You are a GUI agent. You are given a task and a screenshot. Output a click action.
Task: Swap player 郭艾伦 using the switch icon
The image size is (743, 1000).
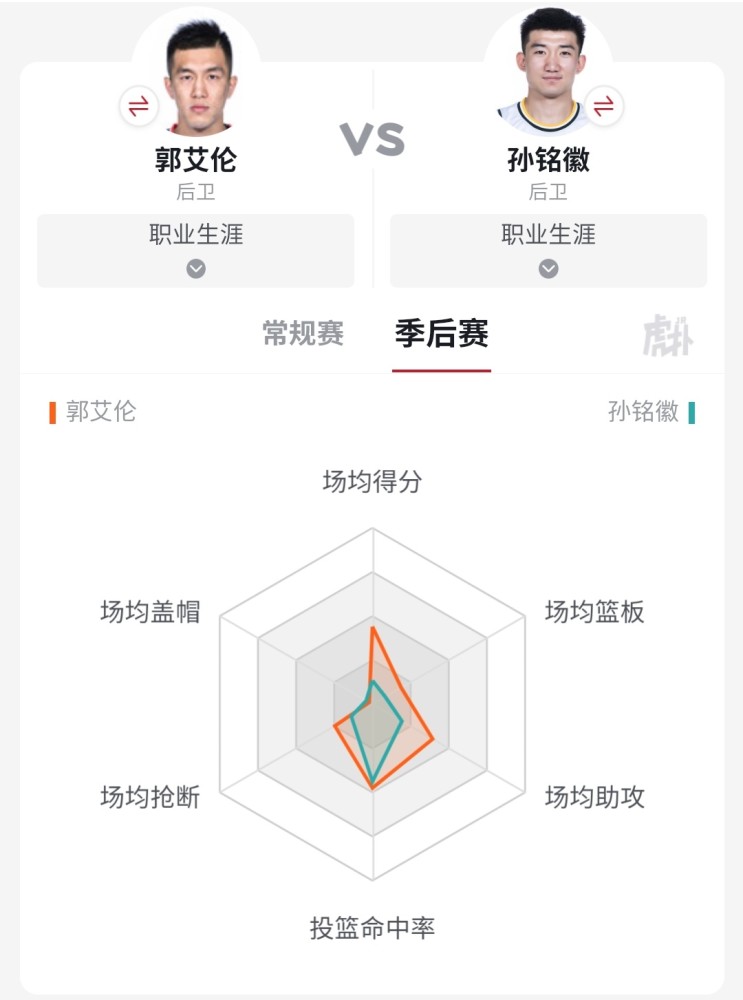138,105
